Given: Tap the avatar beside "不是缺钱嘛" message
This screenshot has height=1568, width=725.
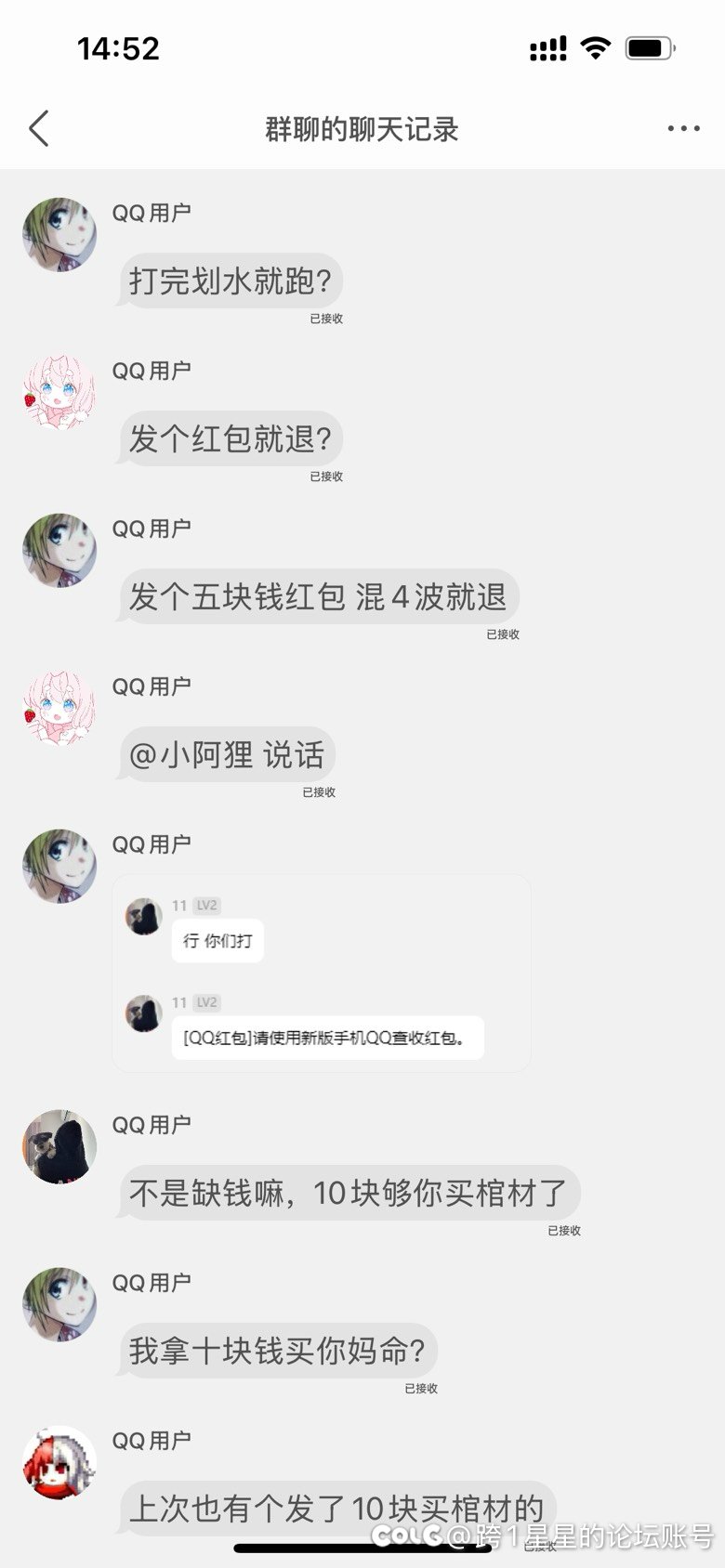Looking at the screenshot, I should pyautogui.click(x=59, y=1146).
